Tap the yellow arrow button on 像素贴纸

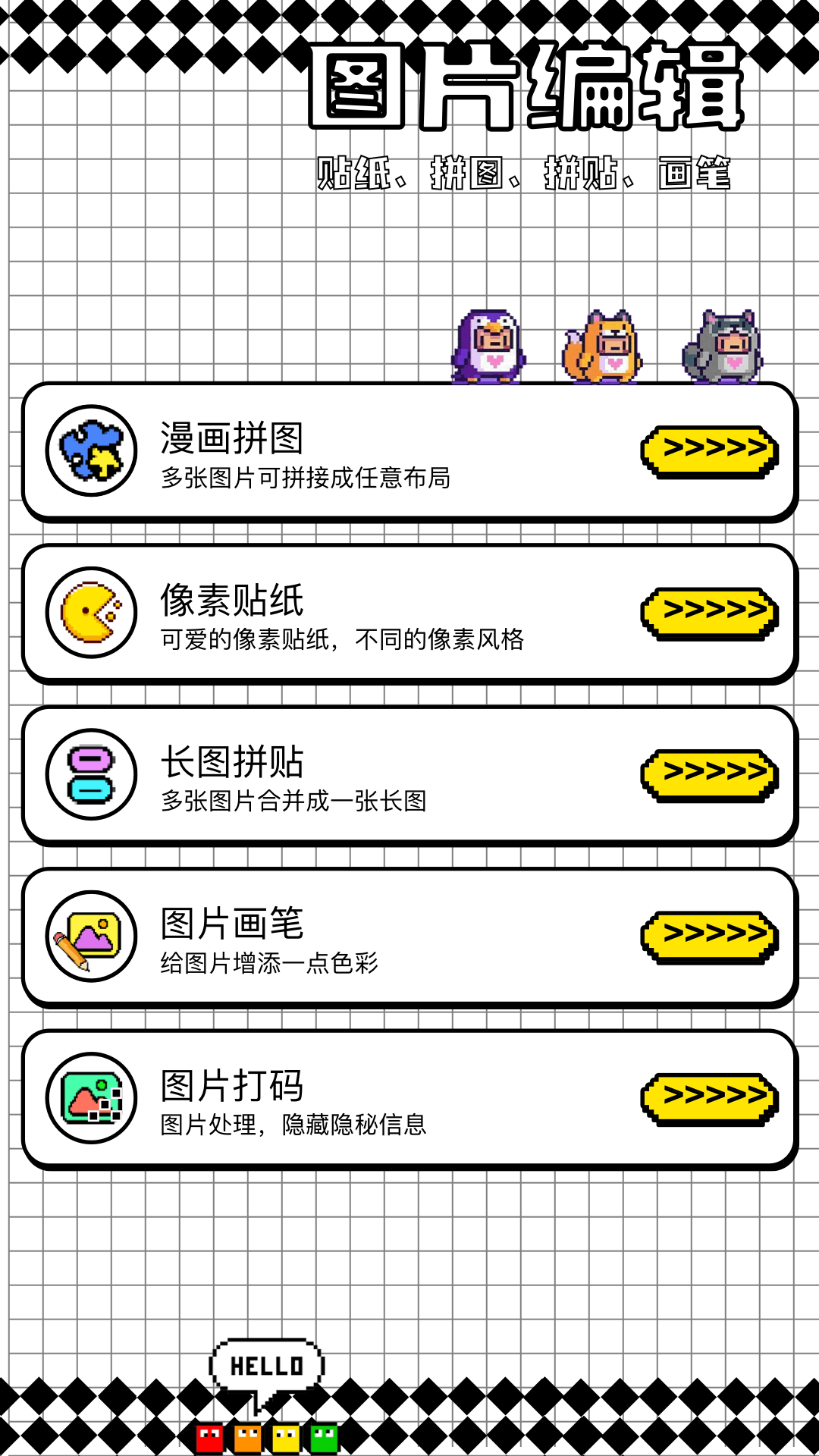[x=710, y=613]
